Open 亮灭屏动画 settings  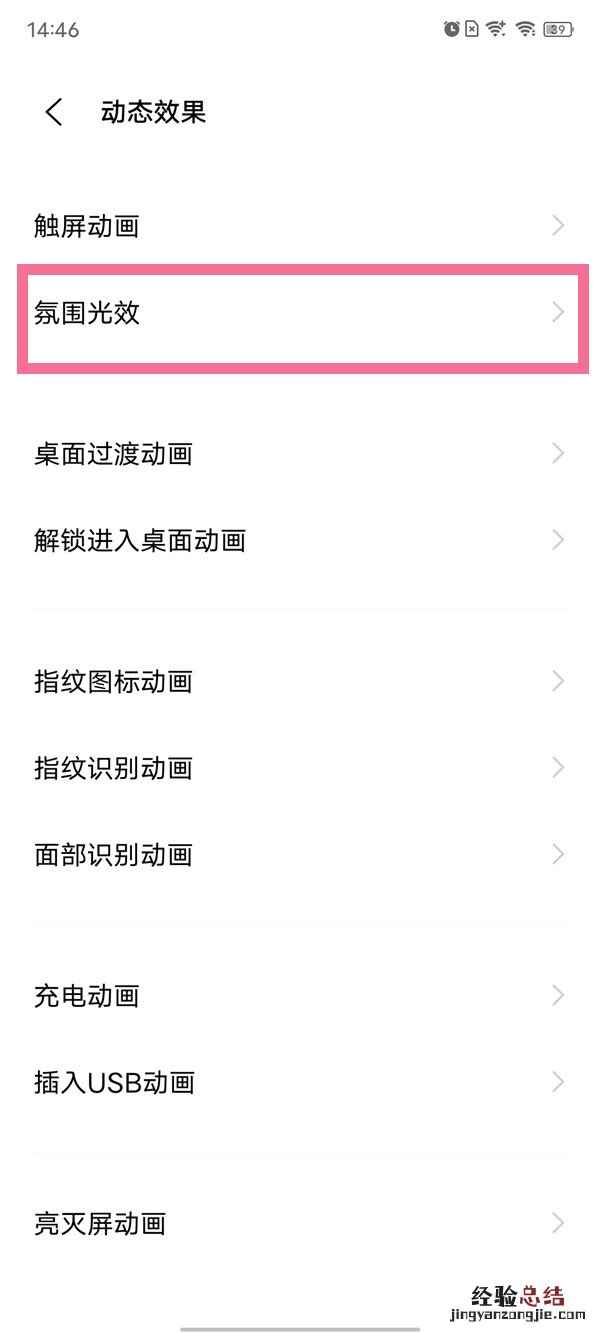coord(300,1223)
